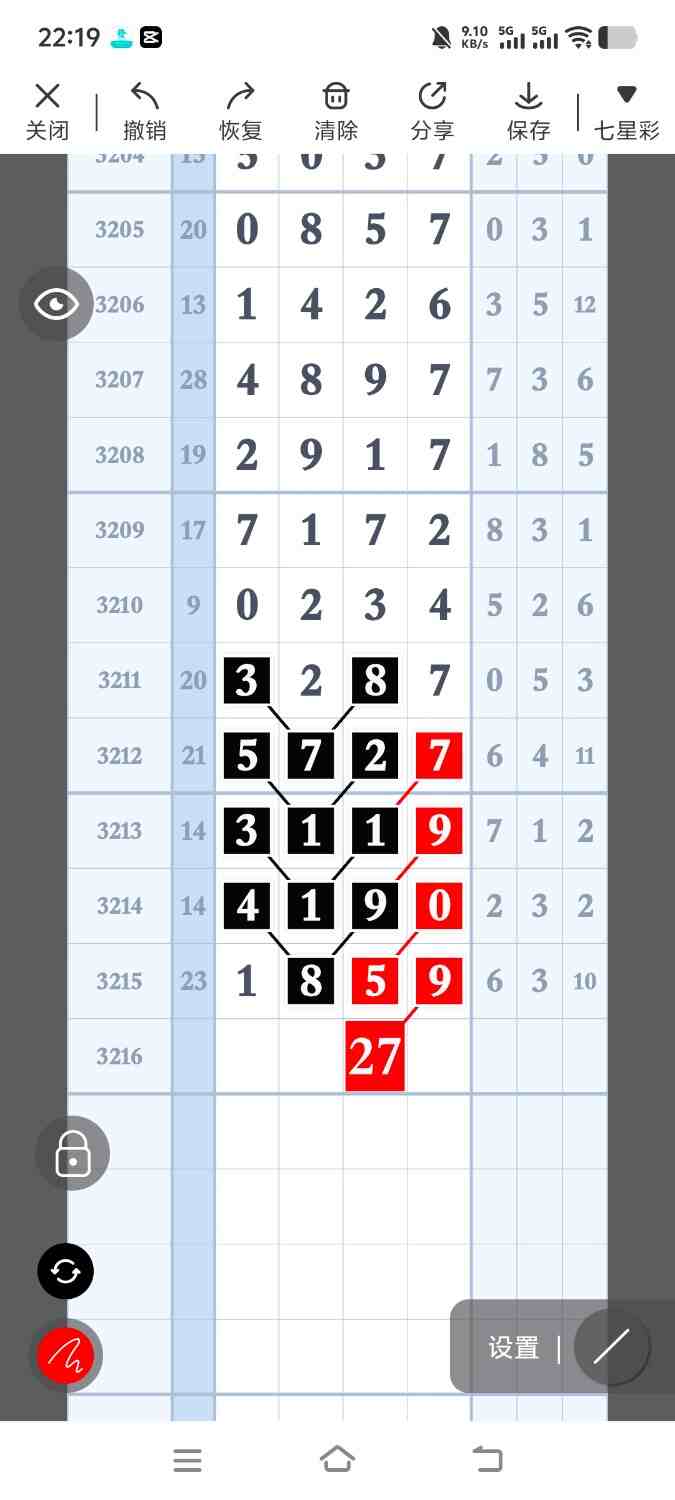Choose the diagonal line drawing tool
The width and height of the screenshot is (675, 1500).
611,1347
